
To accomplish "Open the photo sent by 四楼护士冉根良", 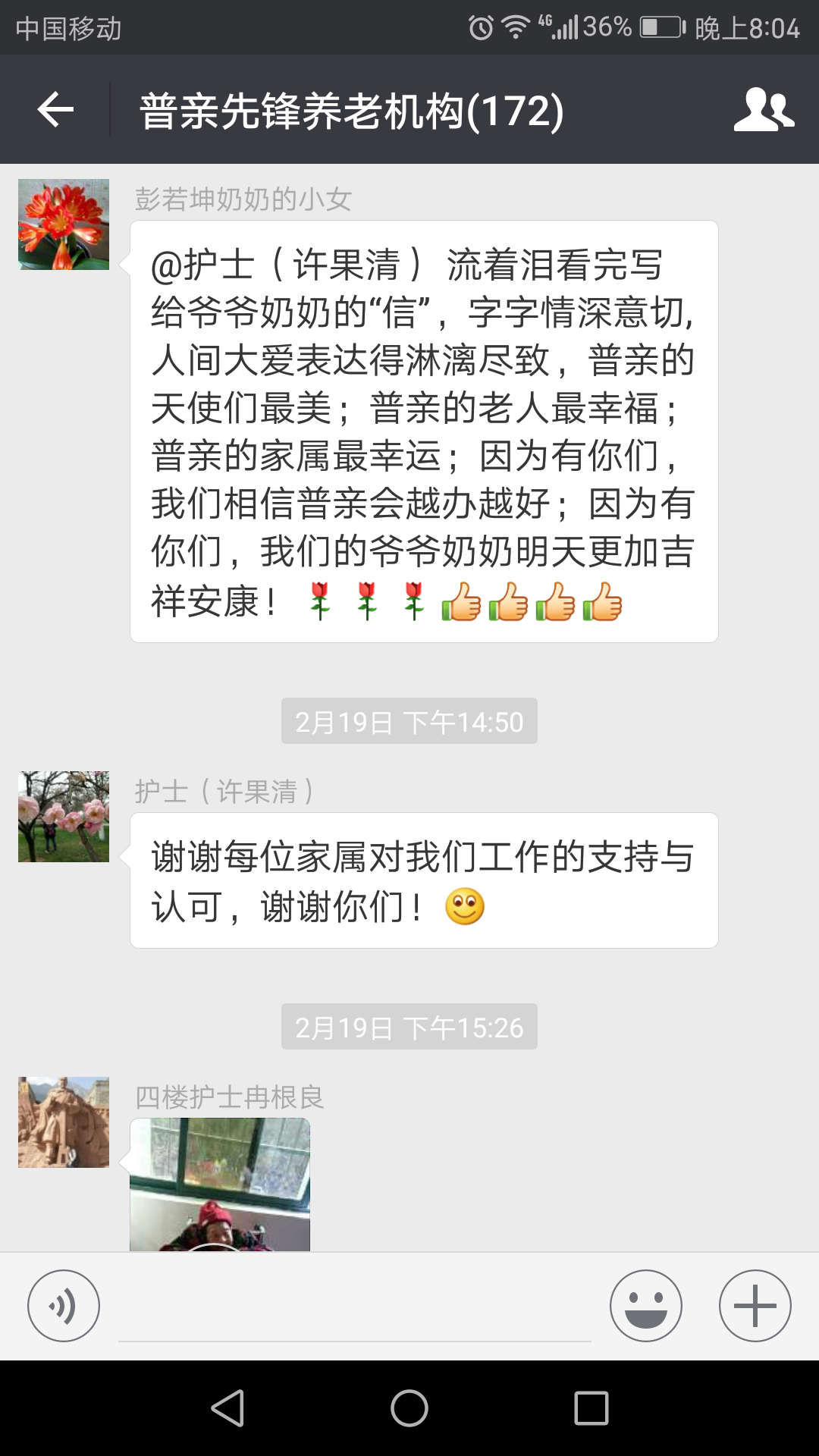I will pos(220,1185).
